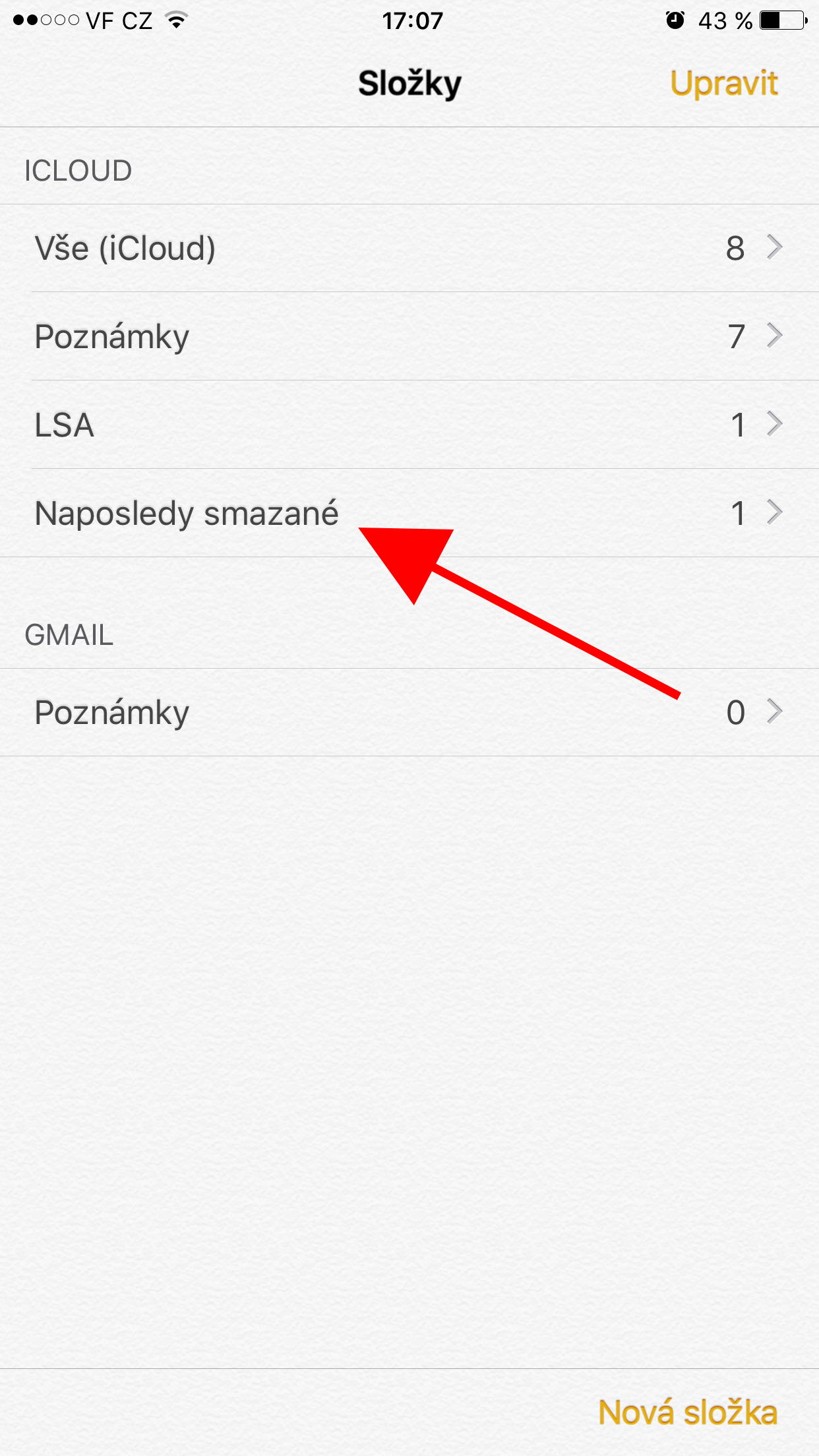Image resolution: width=819 pixels, height=1456 pixels.
Task: Open the Gmail Poznámky folder with 0 notes
Action: coord(409,712)
